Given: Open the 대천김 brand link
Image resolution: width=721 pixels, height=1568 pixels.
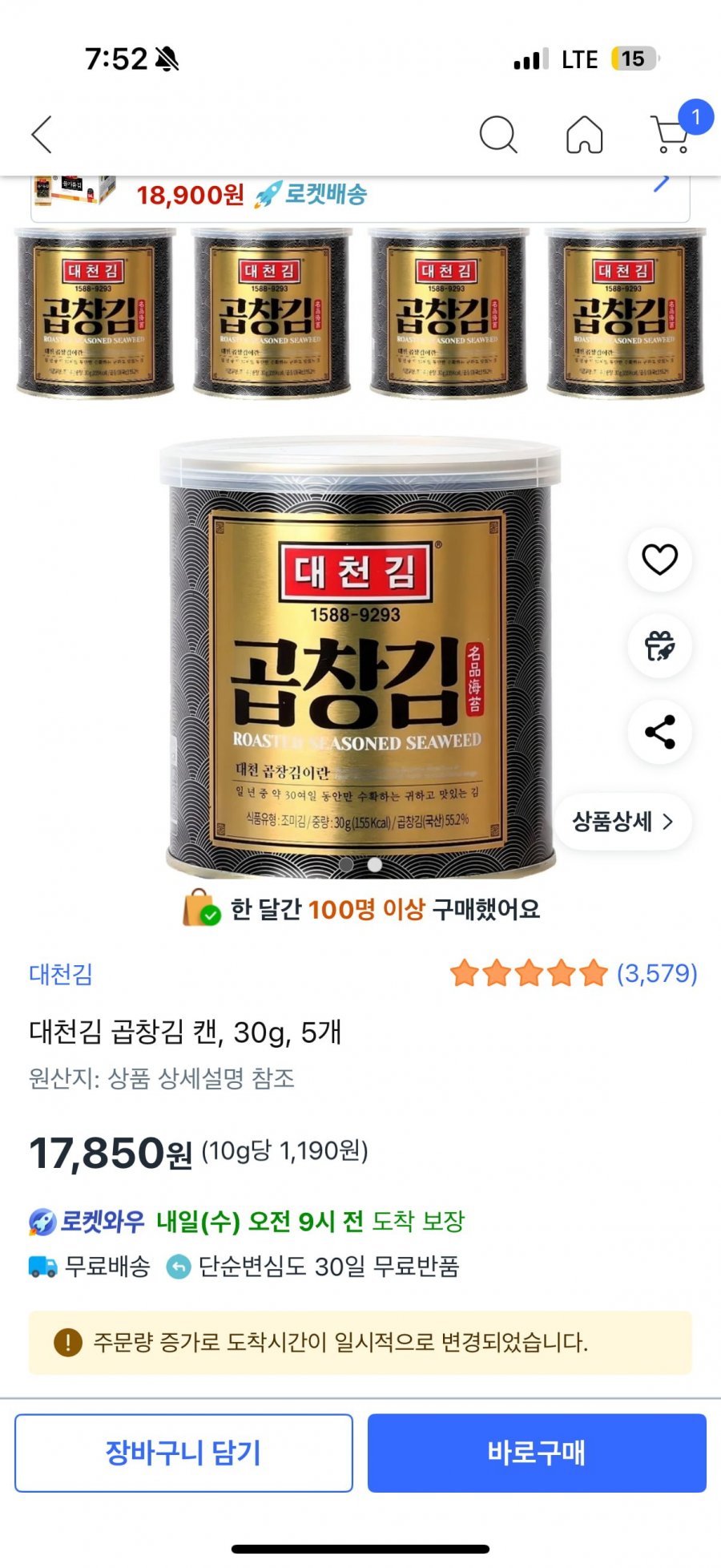Looking at the screenshot, I should tap(61, 974).
